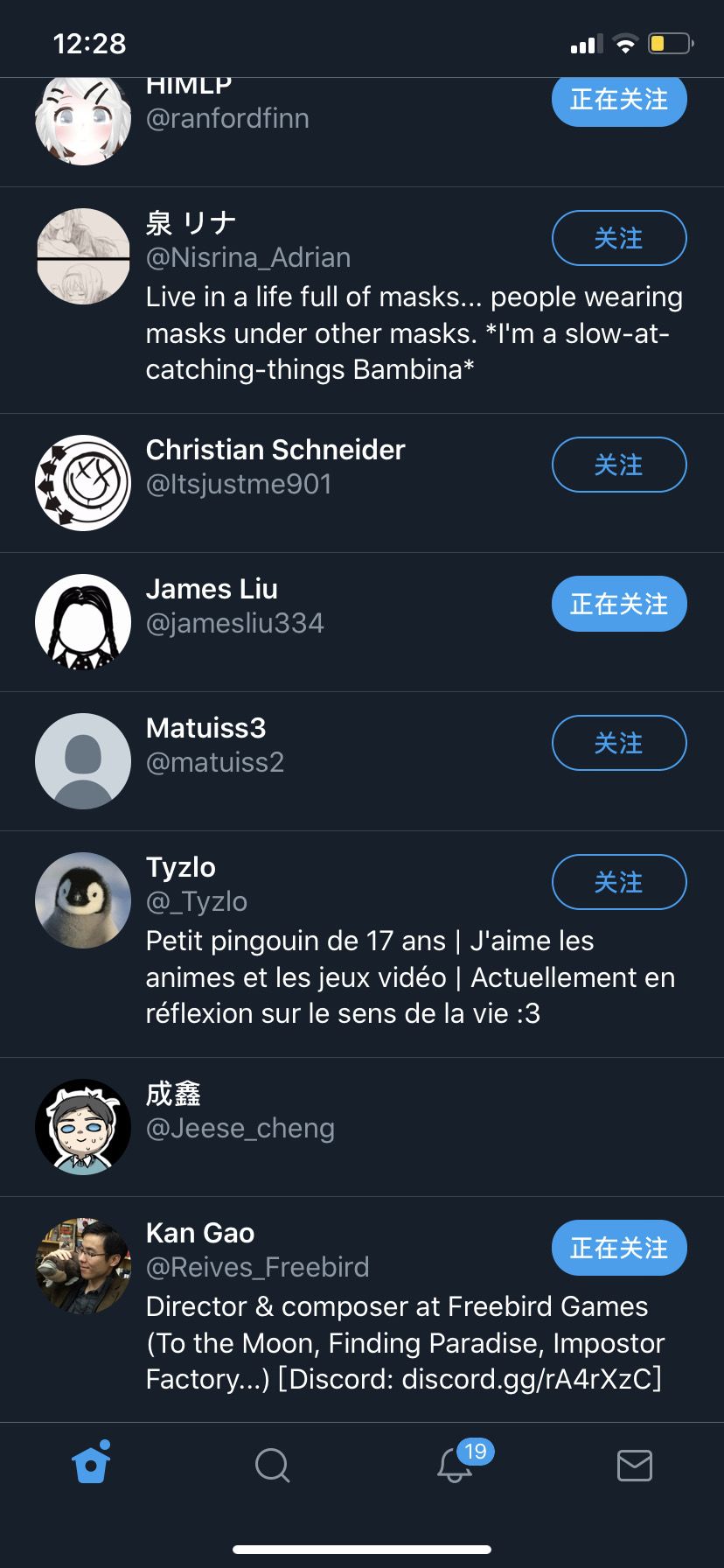The width and height of the screenshot is (724, 1568).
Task: Open notifications bell with 19 alerts
Action: pos(455,1465)
